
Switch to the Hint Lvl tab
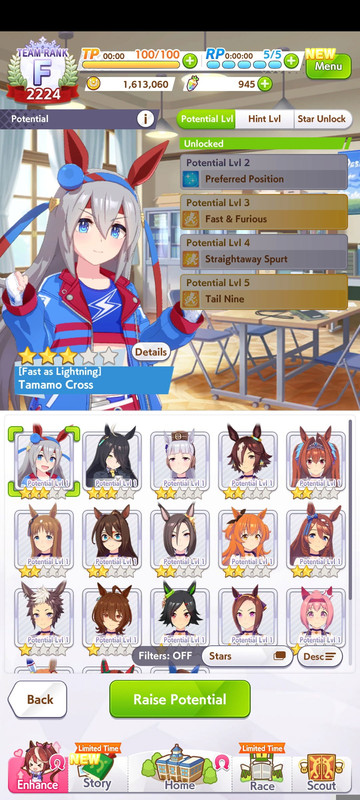[264, 119]
